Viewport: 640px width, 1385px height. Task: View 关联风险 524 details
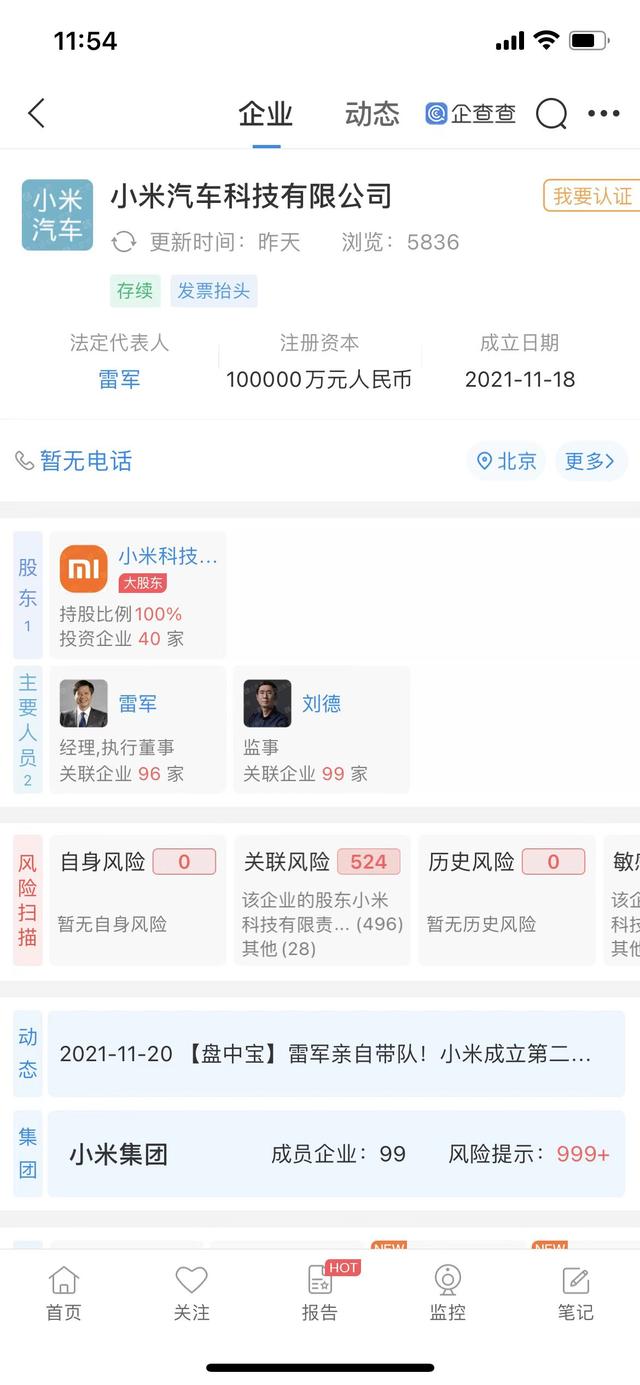pos(322,900)
